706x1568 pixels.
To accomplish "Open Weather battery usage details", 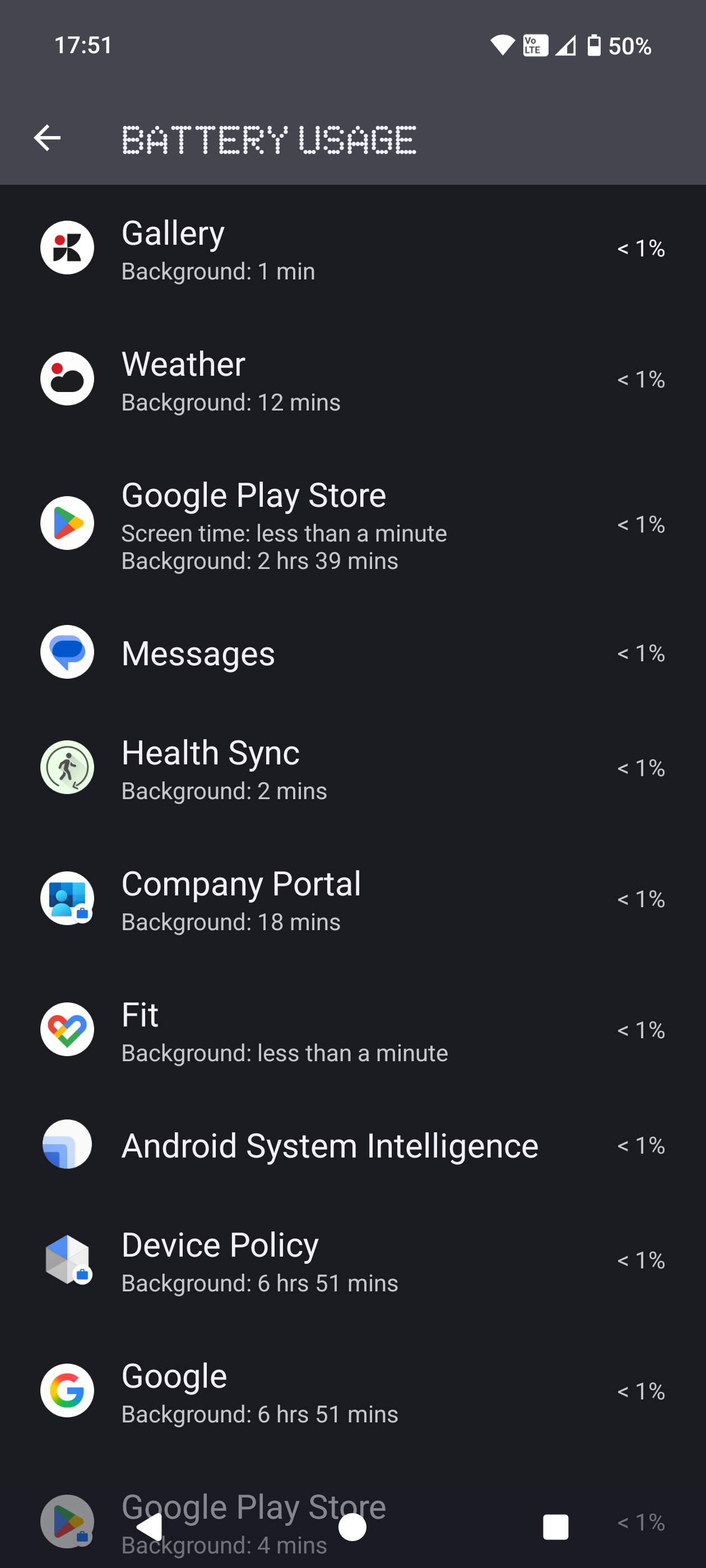I will click(x=352, y=379).
